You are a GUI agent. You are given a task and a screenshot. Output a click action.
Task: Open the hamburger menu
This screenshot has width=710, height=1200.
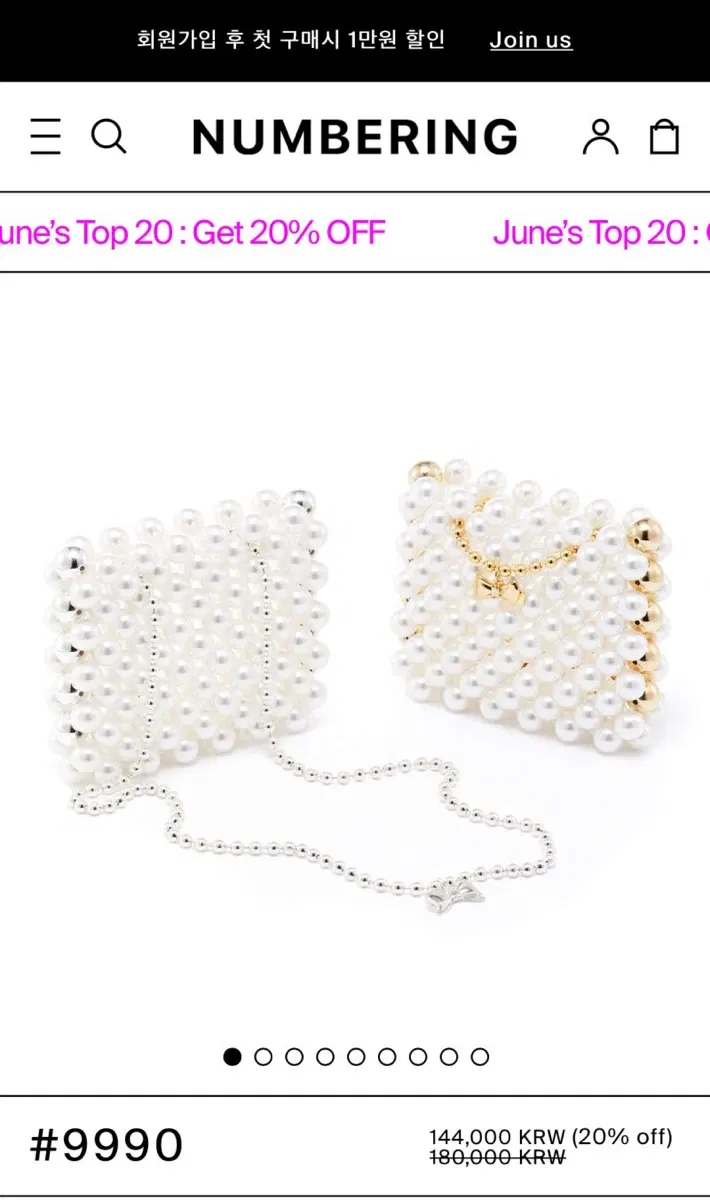point(45,136)
